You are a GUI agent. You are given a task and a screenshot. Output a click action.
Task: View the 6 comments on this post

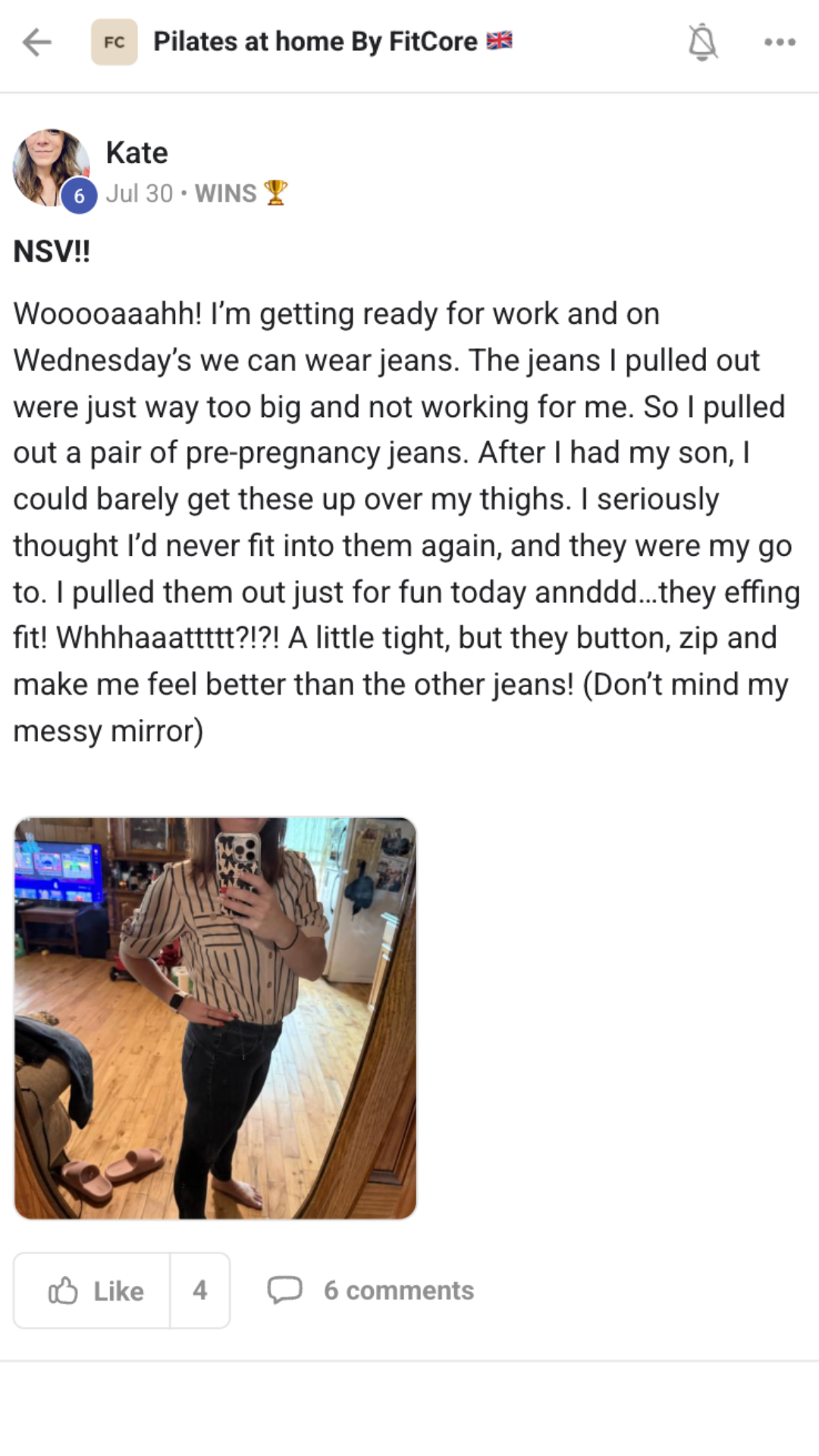[371, 1291]
